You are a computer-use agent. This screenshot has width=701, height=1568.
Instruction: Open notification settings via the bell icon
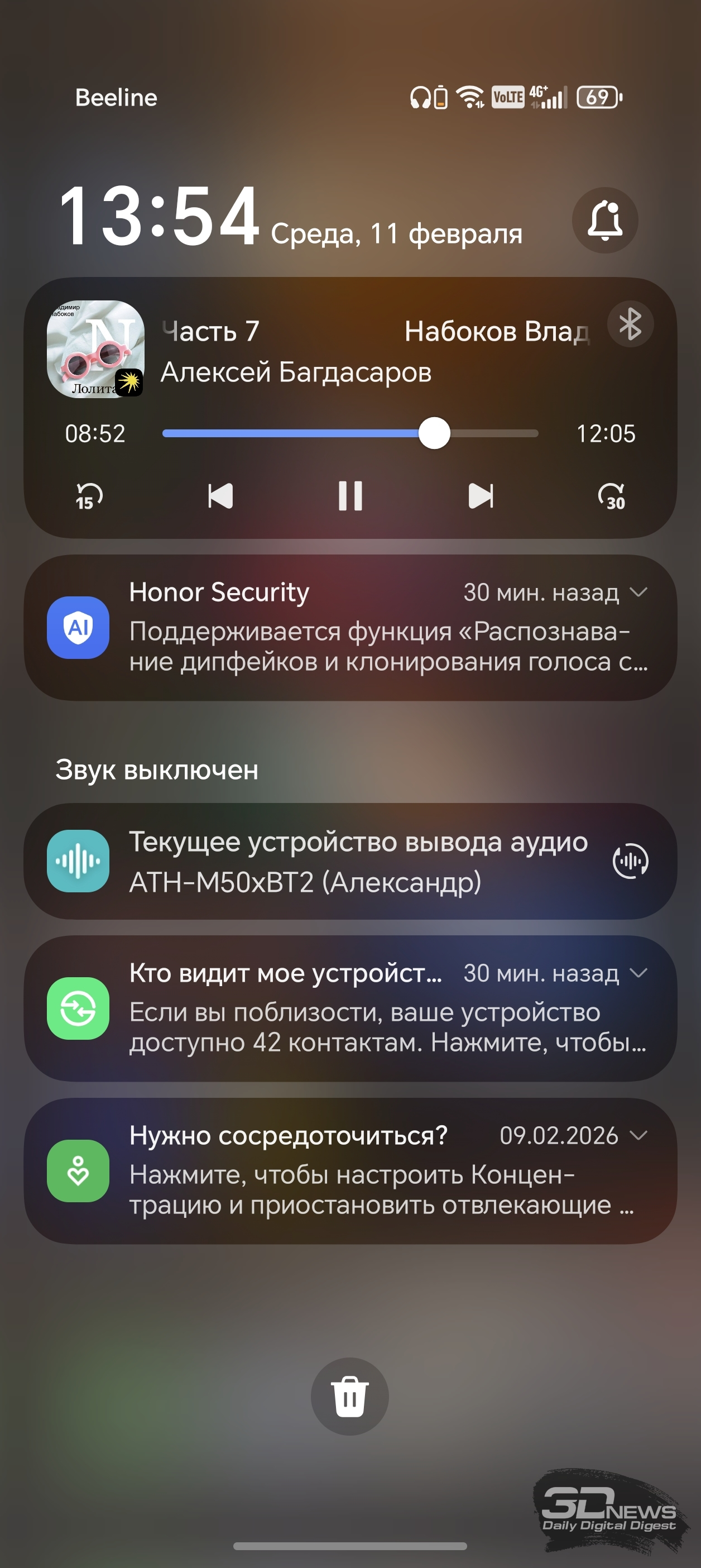(605, 221)
